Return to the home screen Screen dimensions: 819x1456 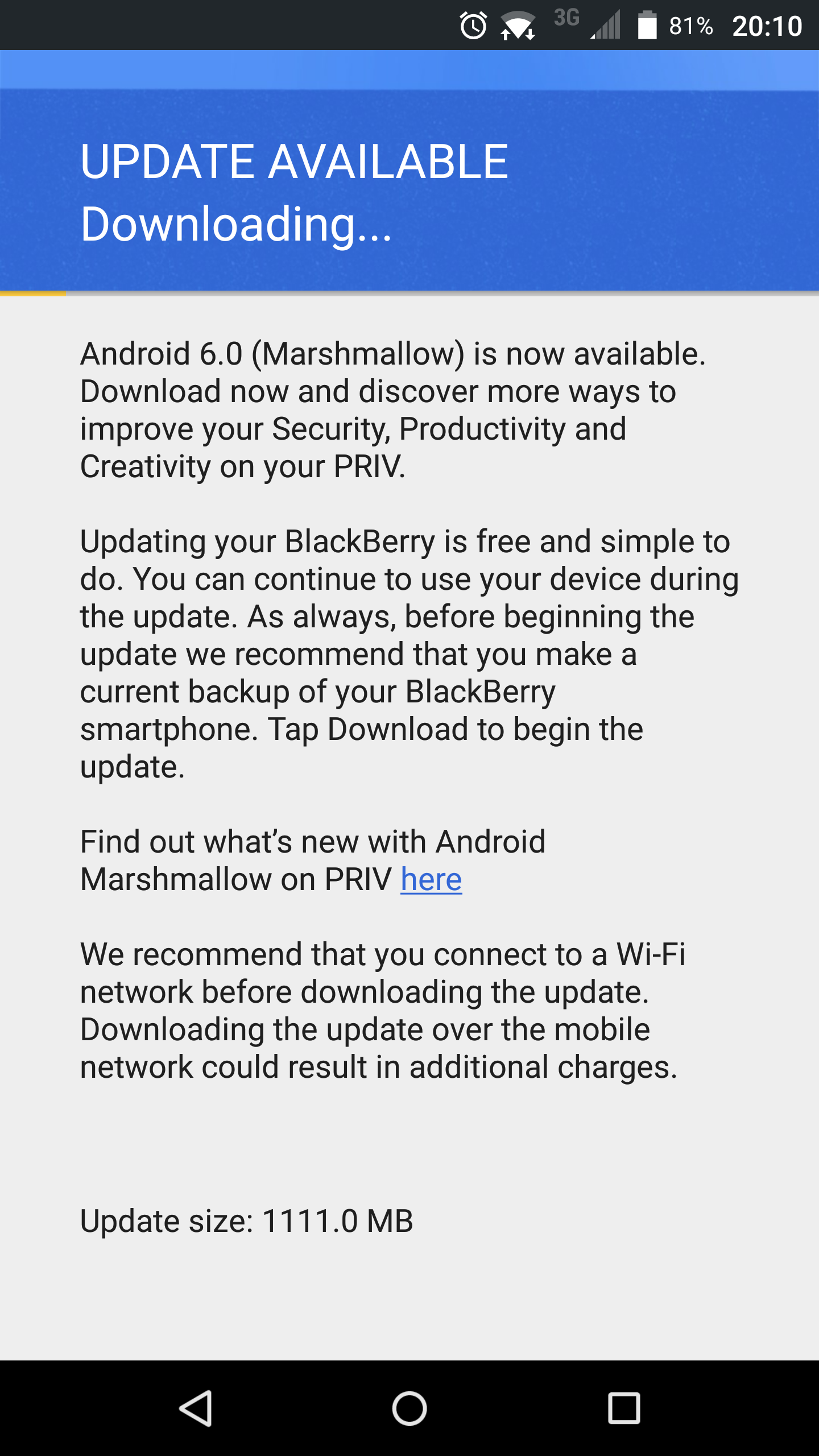(x=409, y=1409)
